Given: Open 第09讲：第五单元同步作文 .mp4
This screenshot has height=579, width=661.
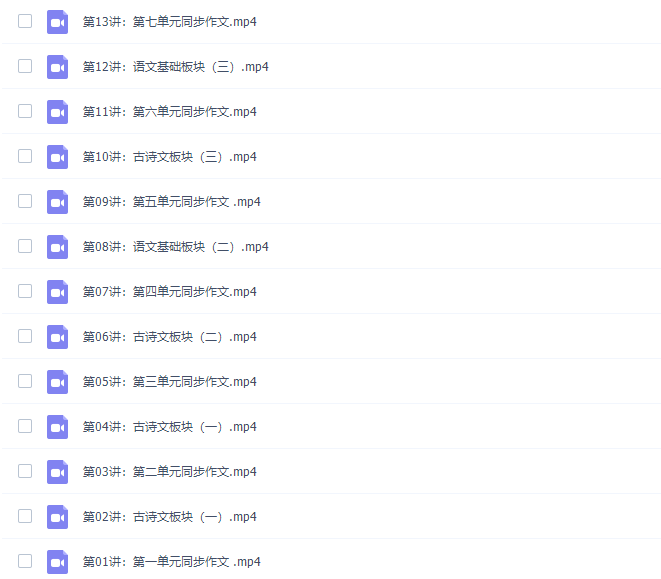Looking at the screenshot, I should tap(171, 202).
